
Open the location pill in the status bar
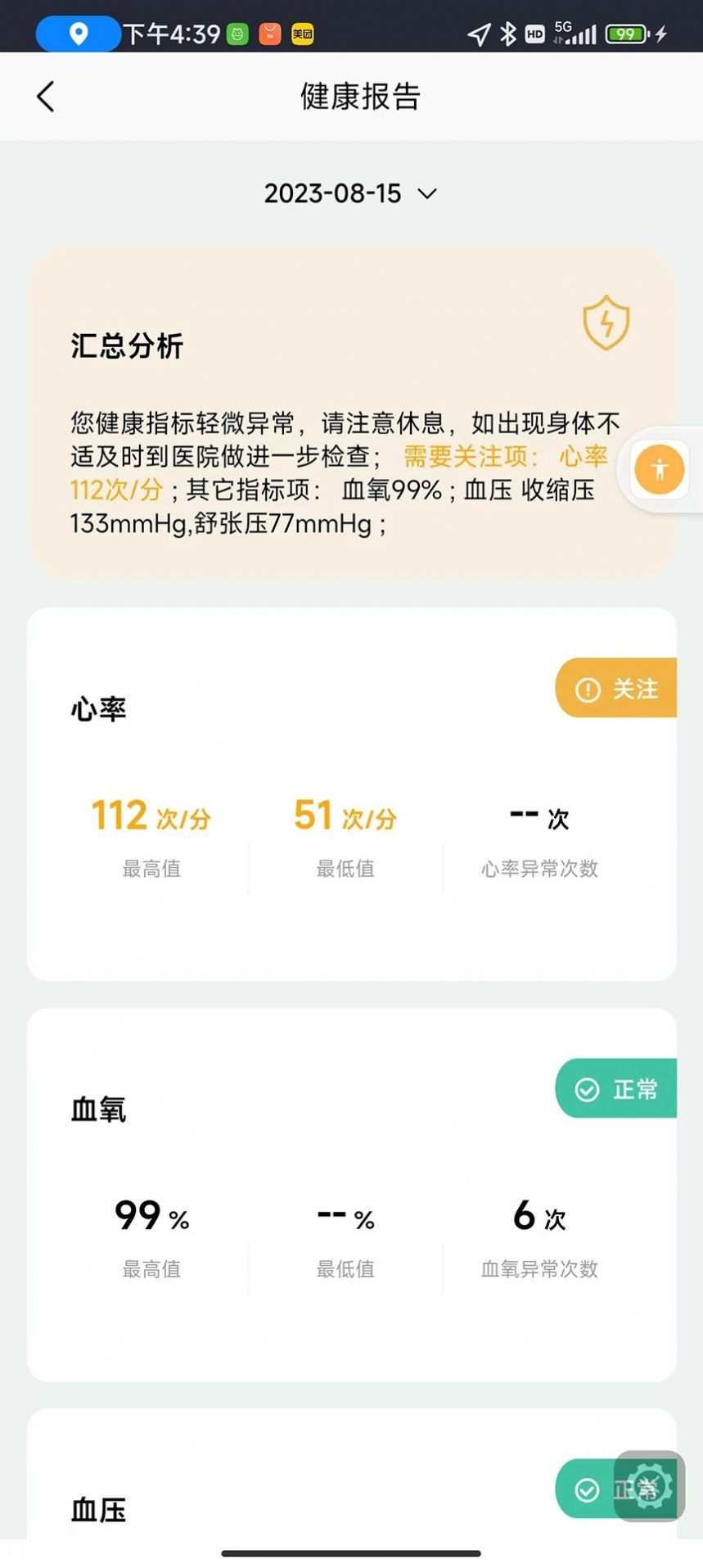[77, 34]
